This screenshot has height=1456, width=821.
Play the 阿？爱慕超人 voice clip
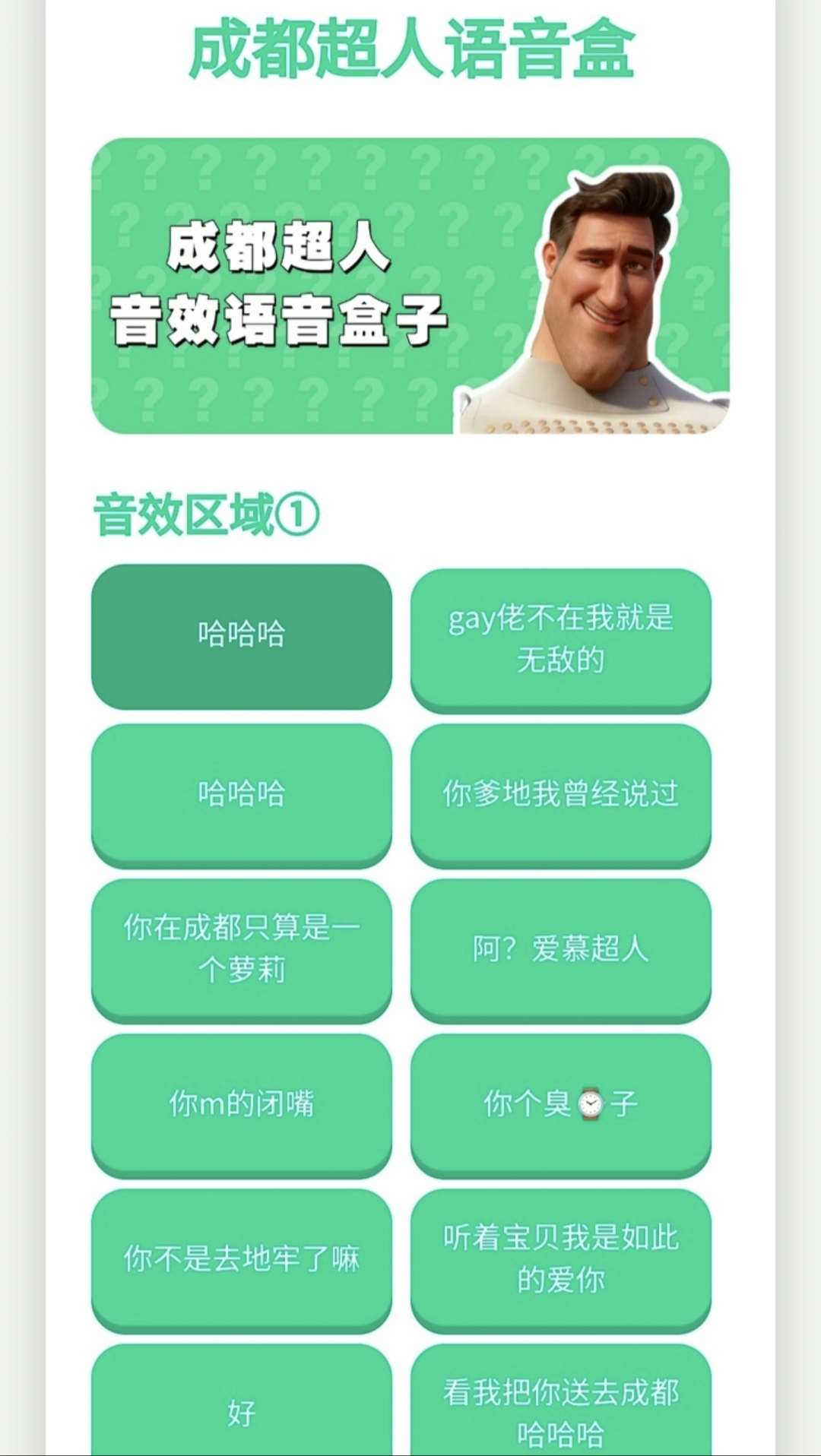(x=561, y=948)
